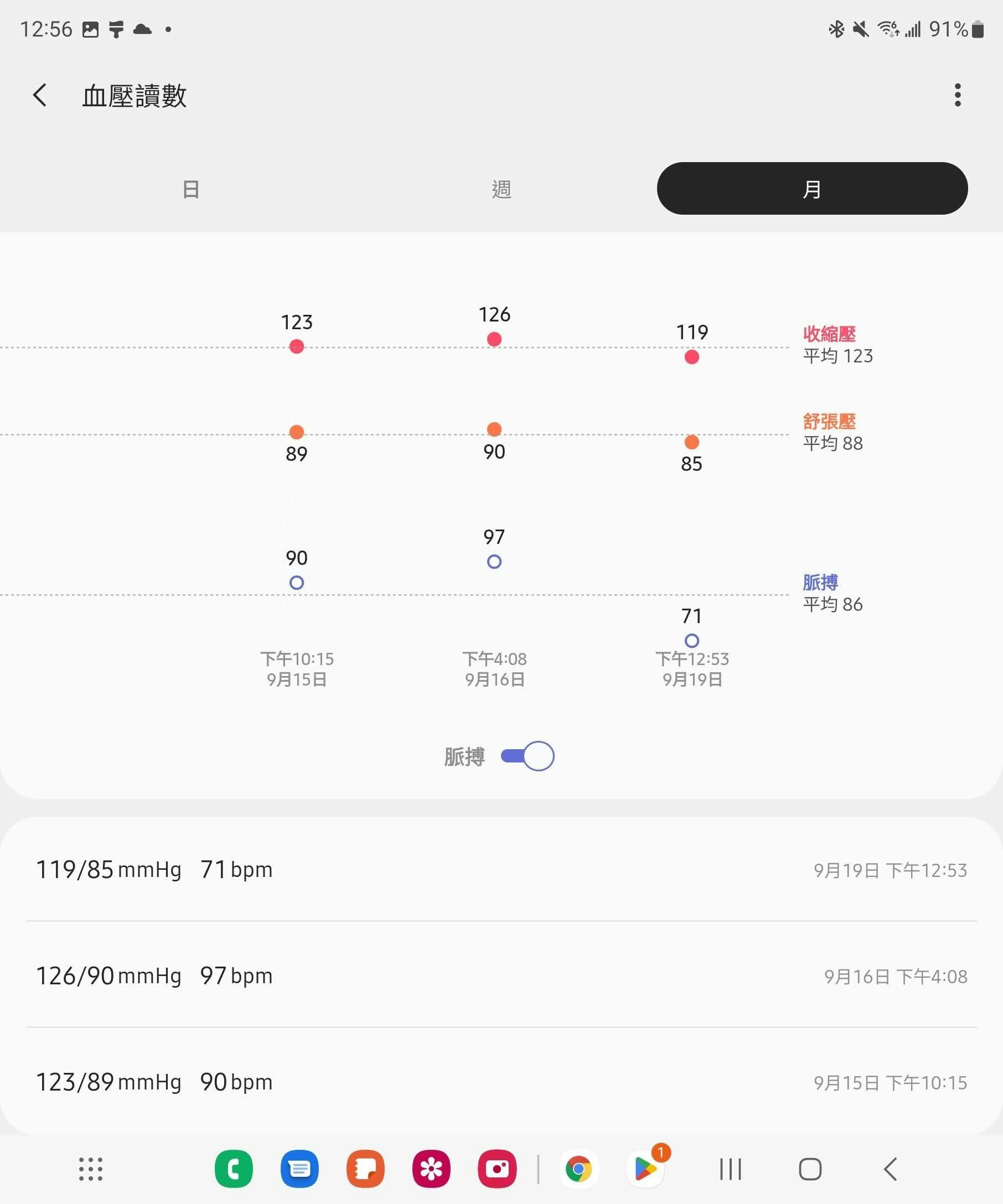Open Google Play Store from the taskbar
1003x1204 pixels.
point(646,1169)
